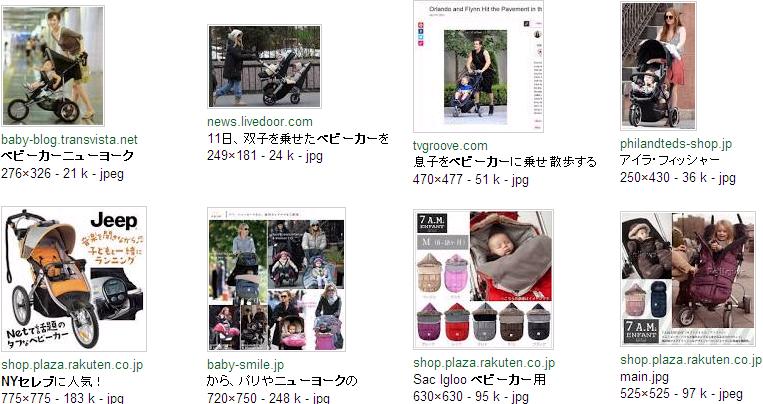Viewport: 763px width, 404px height.
Task: Open the baby-blog.transvista.net stroller image
Action: tap(52, 65)
